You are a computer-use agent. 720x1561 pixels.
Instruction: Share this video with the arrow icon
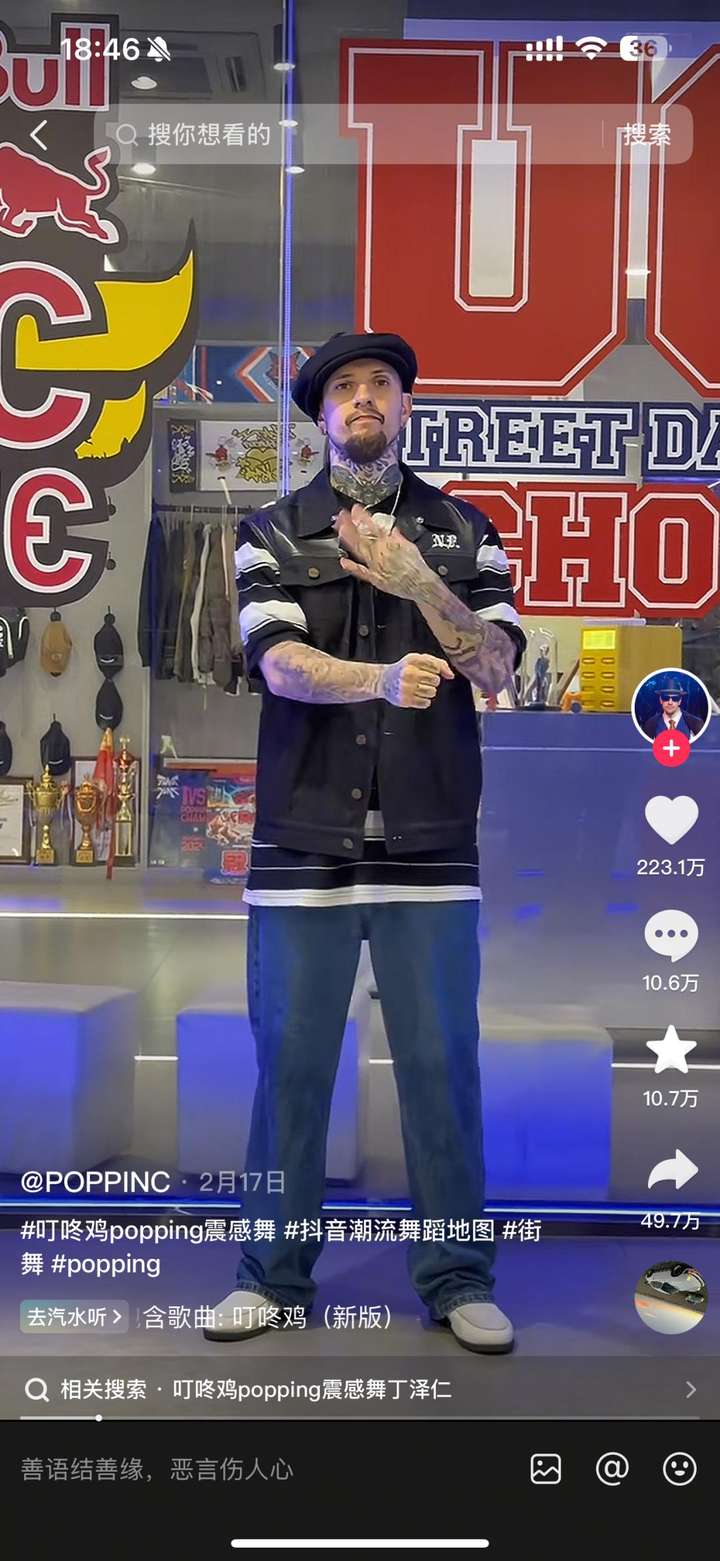pos(671,1170)
